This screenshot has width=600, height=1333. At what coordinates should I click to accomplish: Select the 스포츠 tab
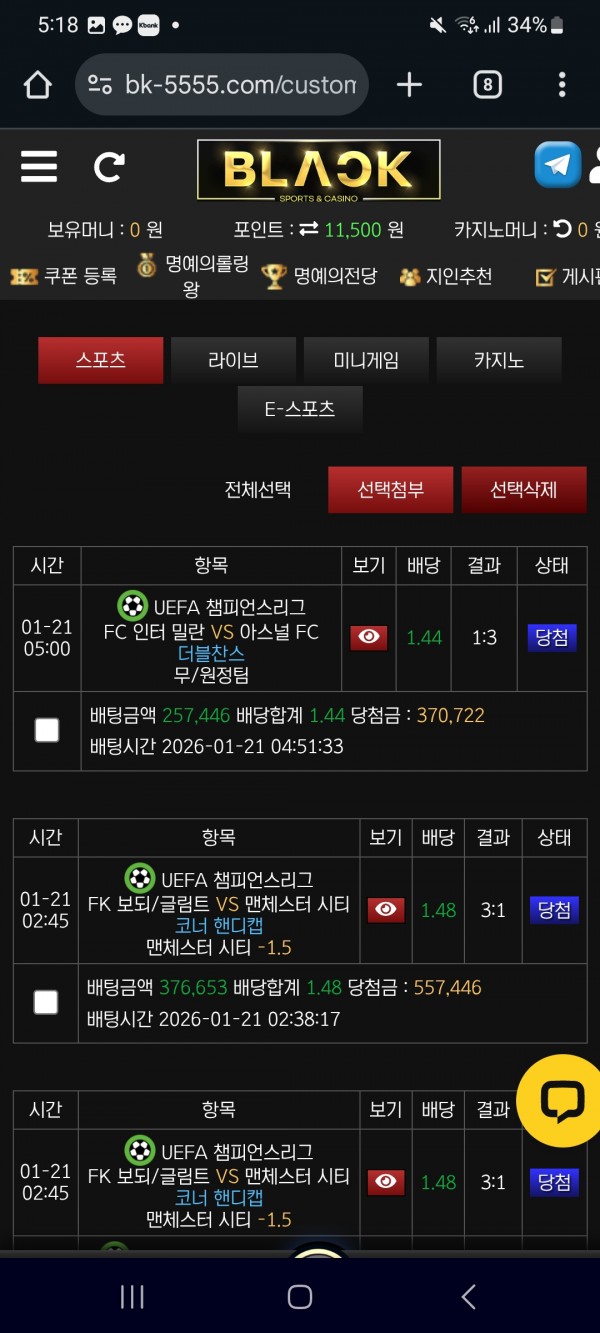(x=100, y=360)
